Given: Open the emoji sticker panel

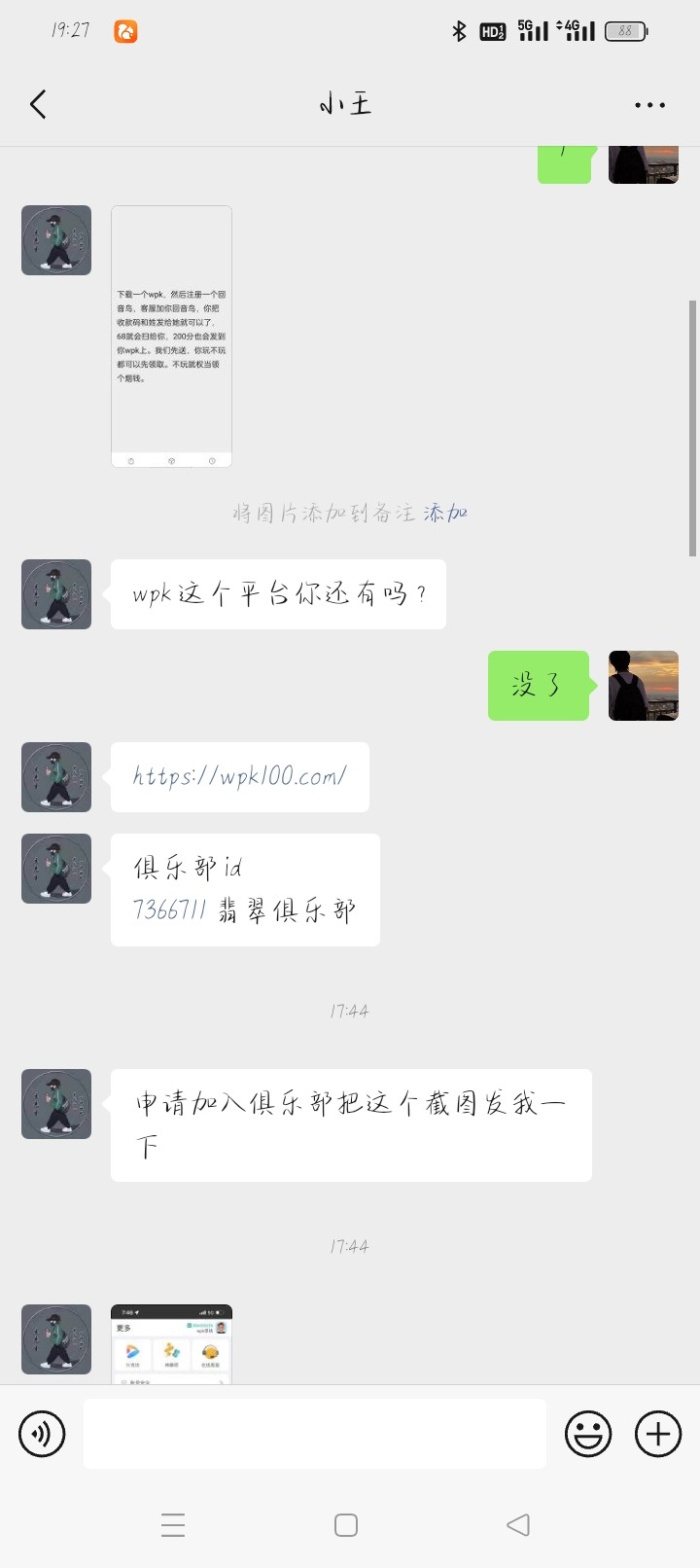Looking at the screenshot, I should tap(588, 1434).
